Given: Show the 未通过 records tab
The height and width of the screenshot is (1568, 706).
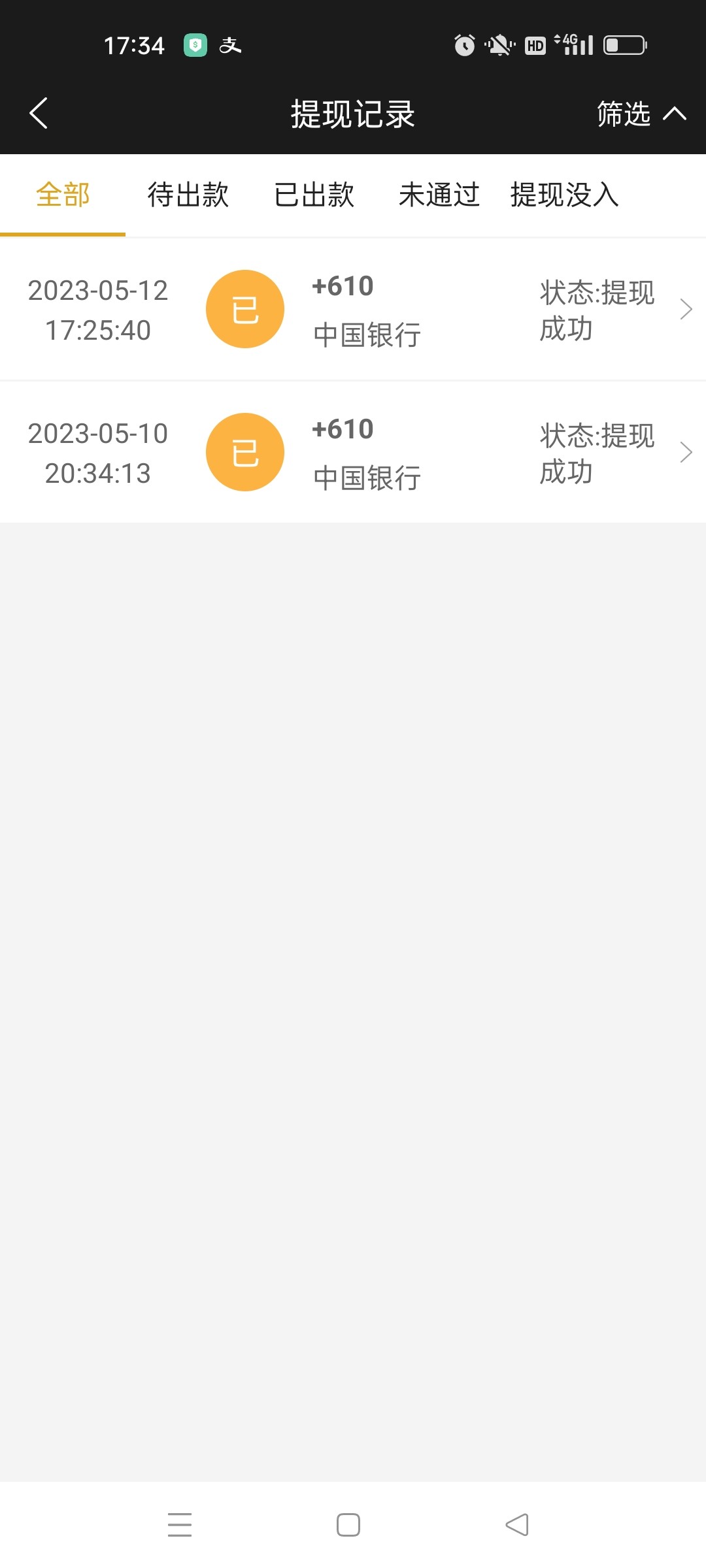Looking at the screenshot, I should [x=439, y=195].
